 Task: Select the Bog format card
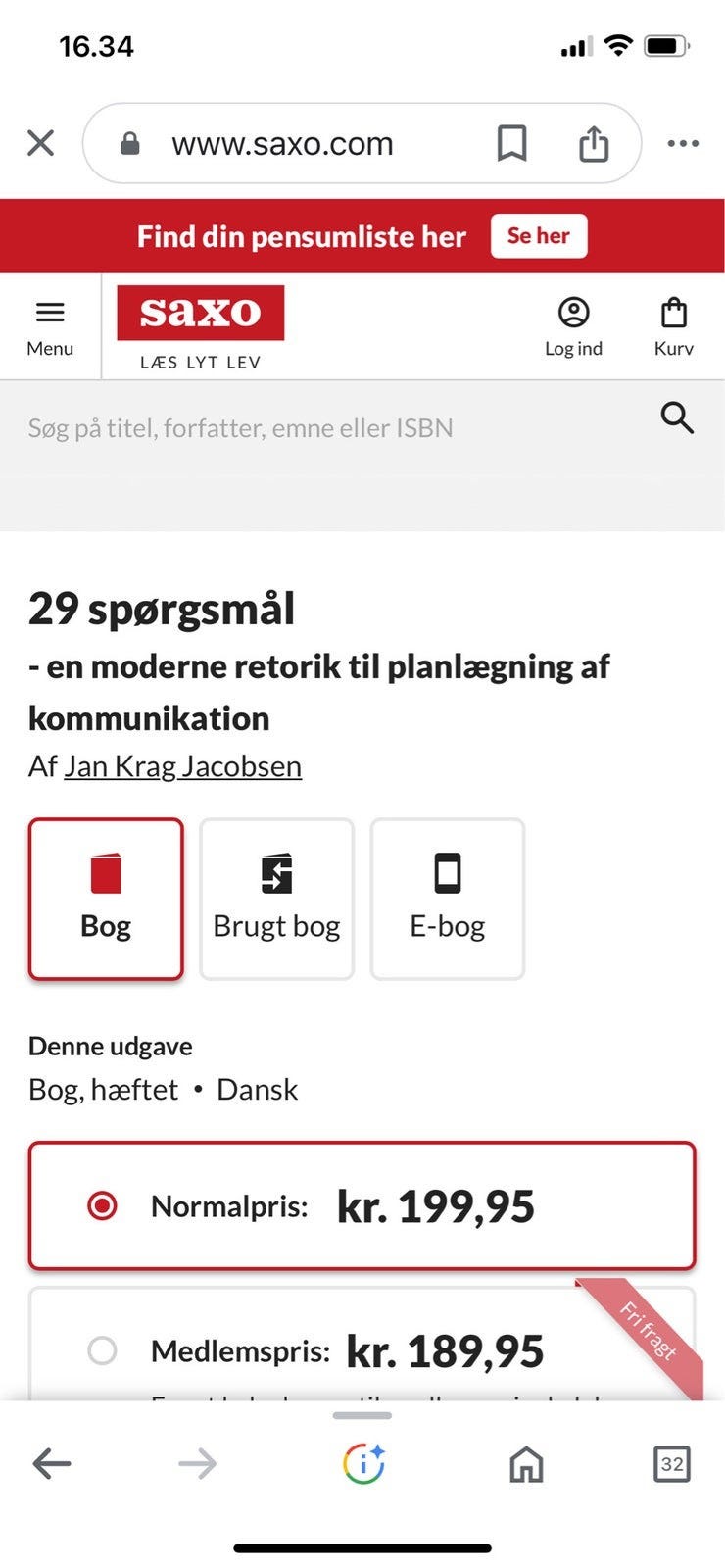[x=105, y=899]
